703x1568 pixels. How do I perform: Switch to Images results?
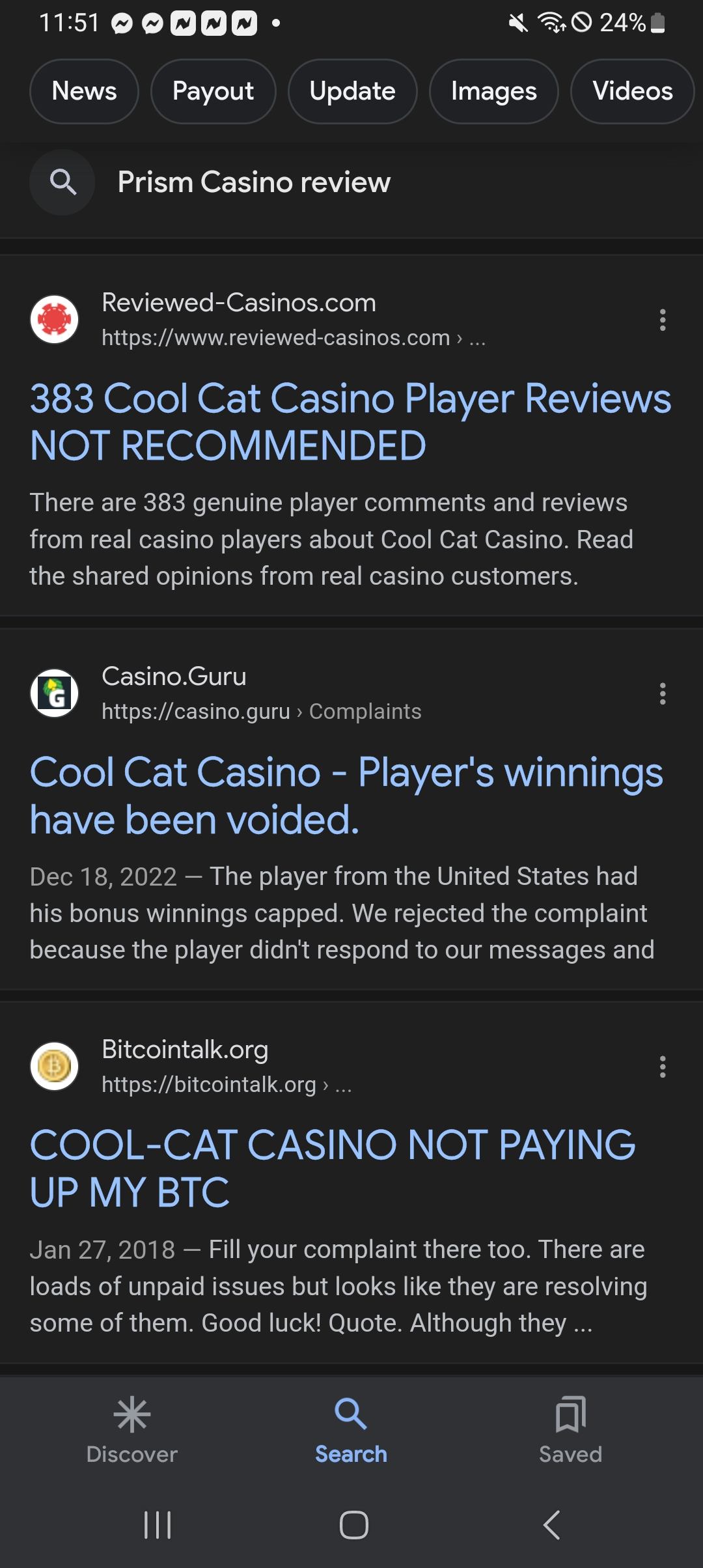tap(493, 91)
